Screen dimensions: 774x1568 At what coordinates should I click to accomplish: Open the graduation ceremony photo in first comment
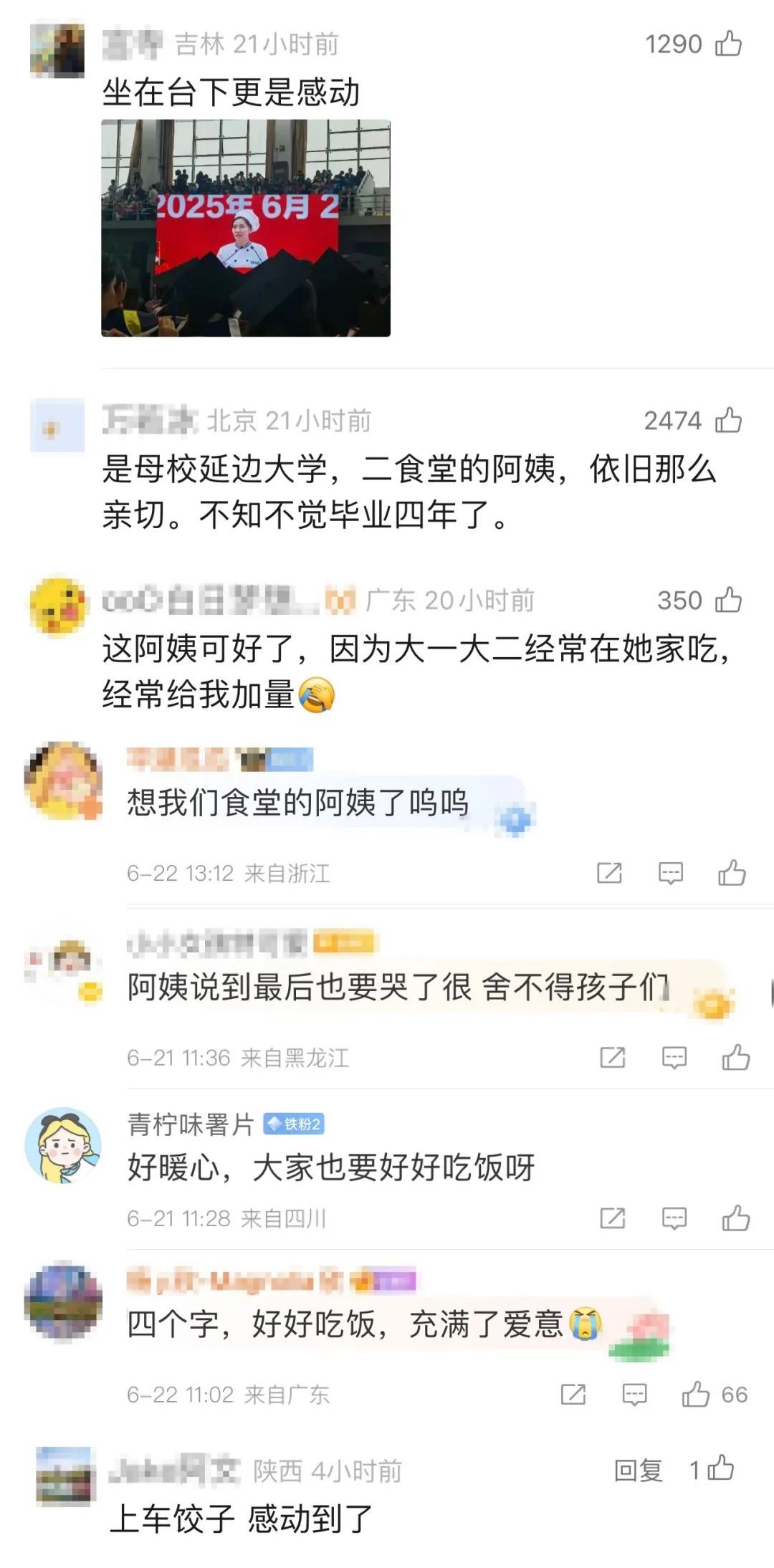pyautogui.click(x=247, y=233)
